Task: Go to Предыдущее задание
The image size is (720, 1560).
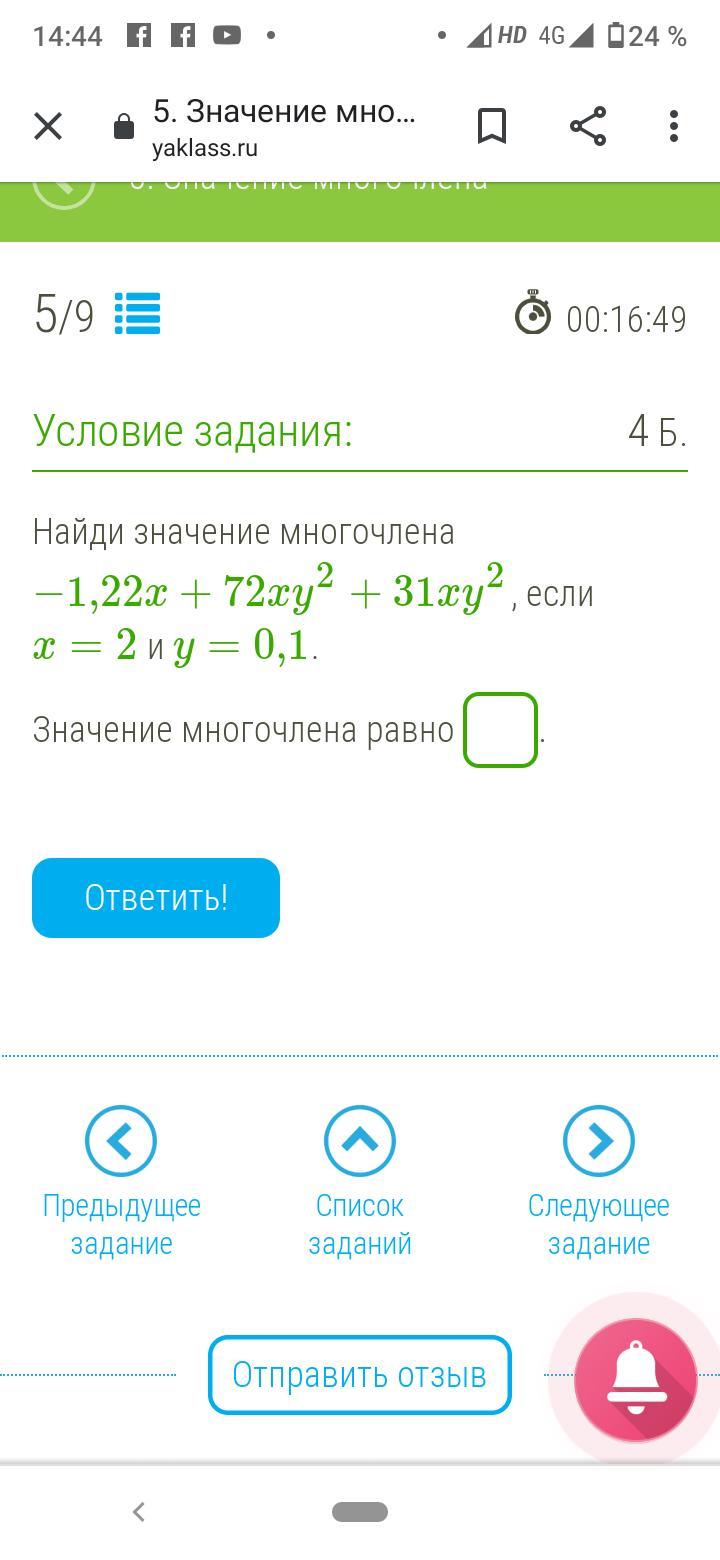Action: pyautogui.click(x=121, y=1141)
